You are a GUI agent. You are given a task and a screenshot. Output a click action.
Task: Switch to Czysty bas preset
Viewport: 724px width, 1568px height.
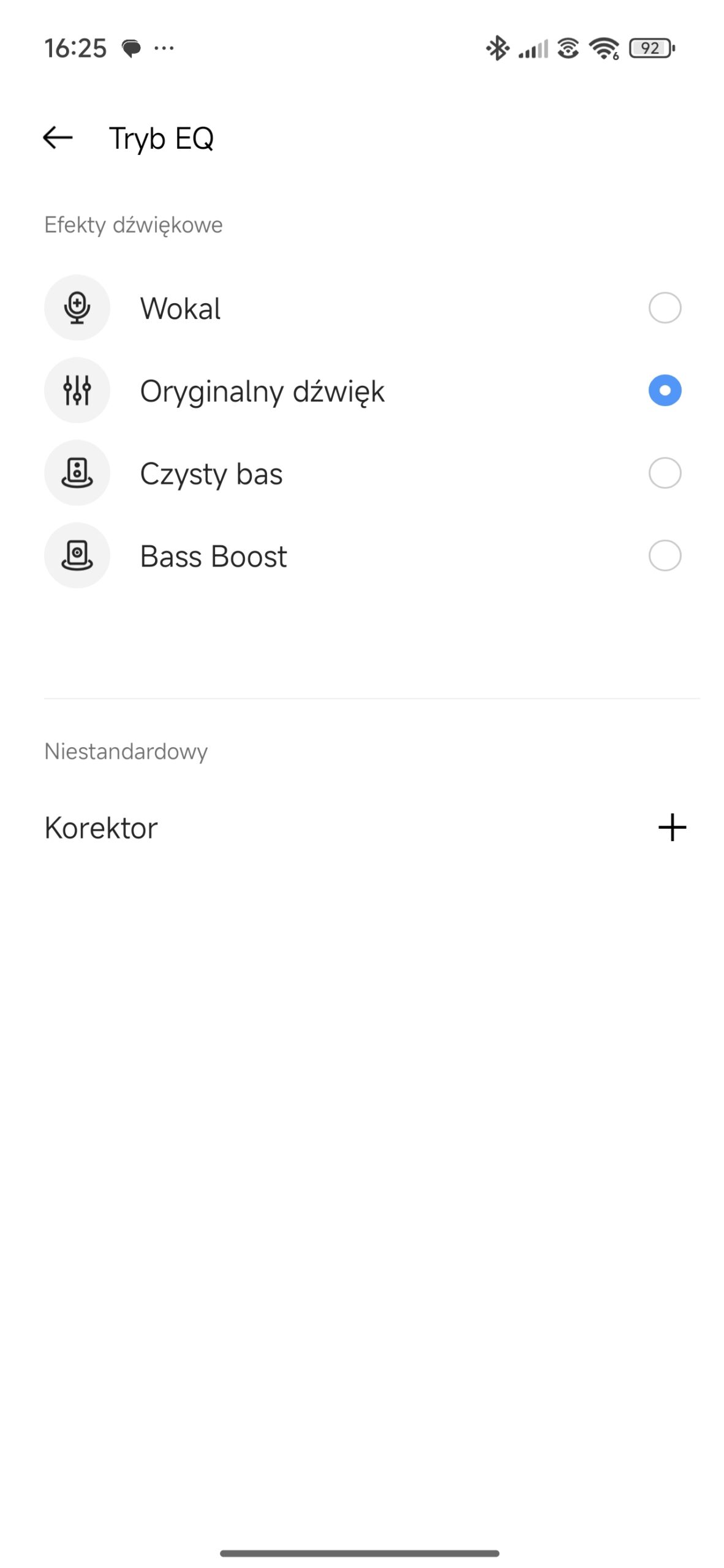click(664, 473)
